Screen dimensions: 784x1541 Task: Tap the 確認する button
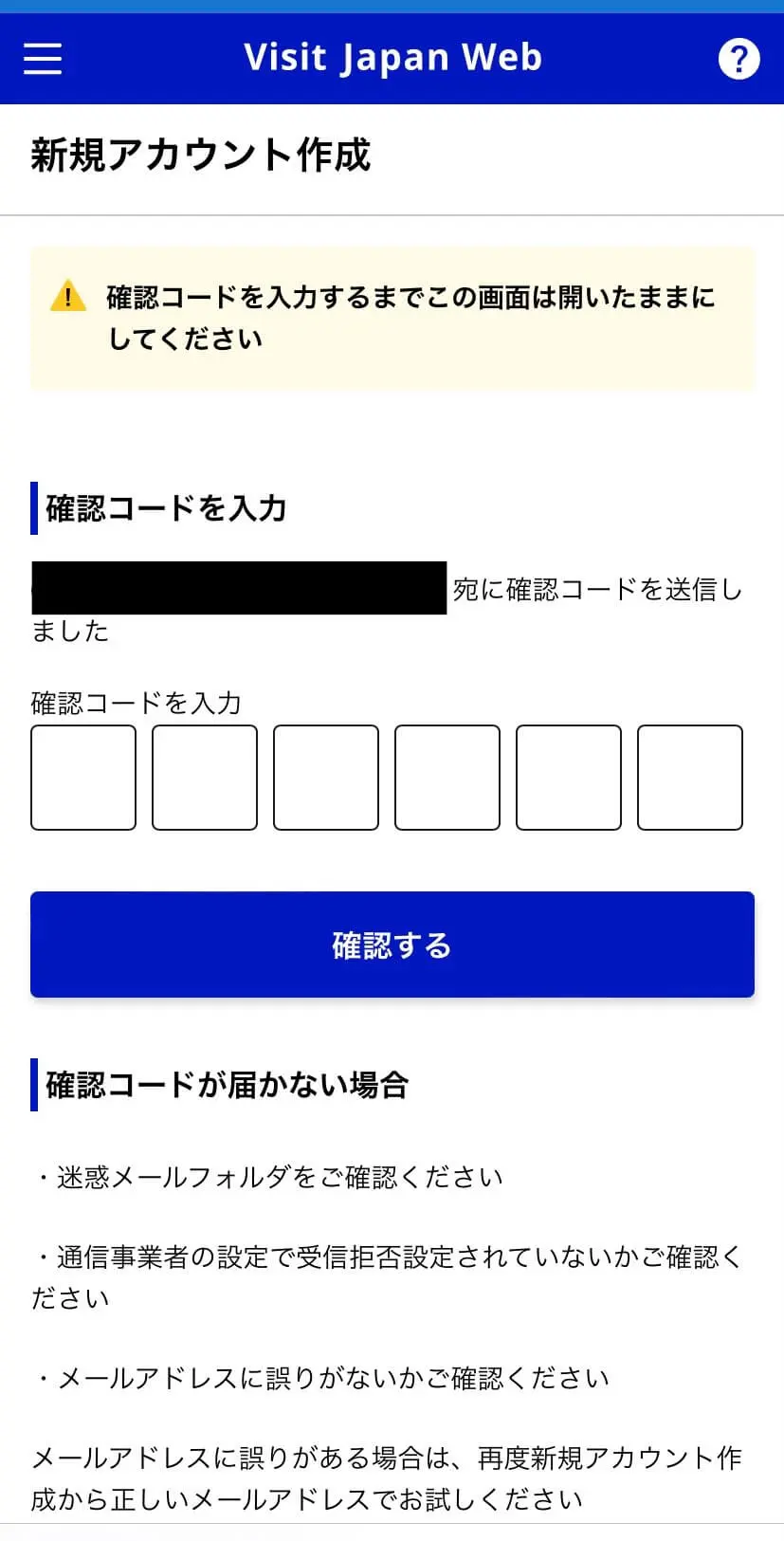point(392,945)
